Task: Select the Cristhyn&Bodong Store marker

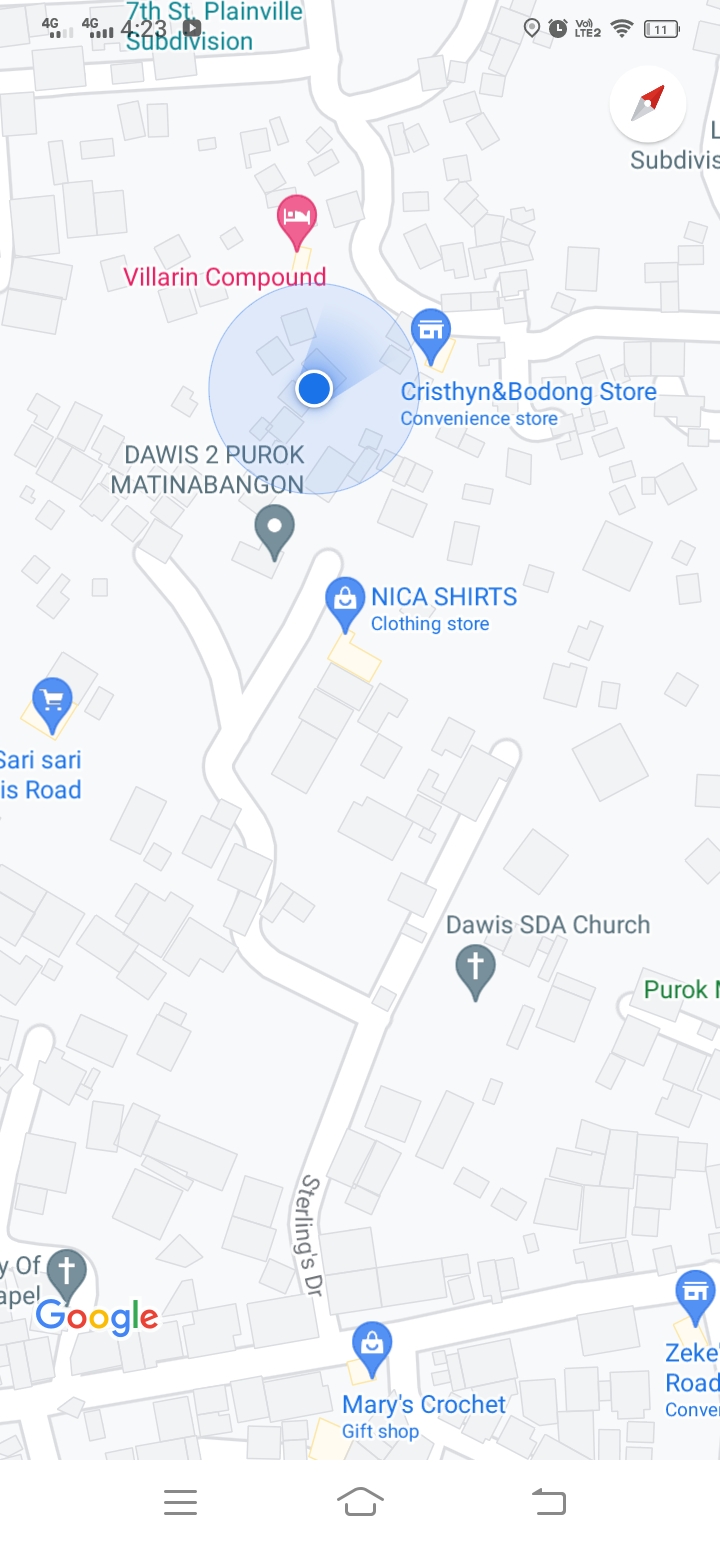Action: 431,334
